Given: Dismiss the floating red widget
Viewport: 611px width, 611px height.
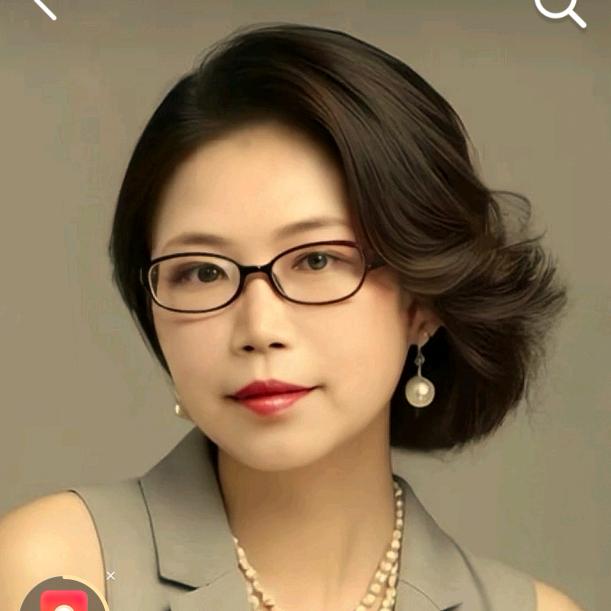Looking at the screenshot, I should pyautogui.click(x=111, y=575).
